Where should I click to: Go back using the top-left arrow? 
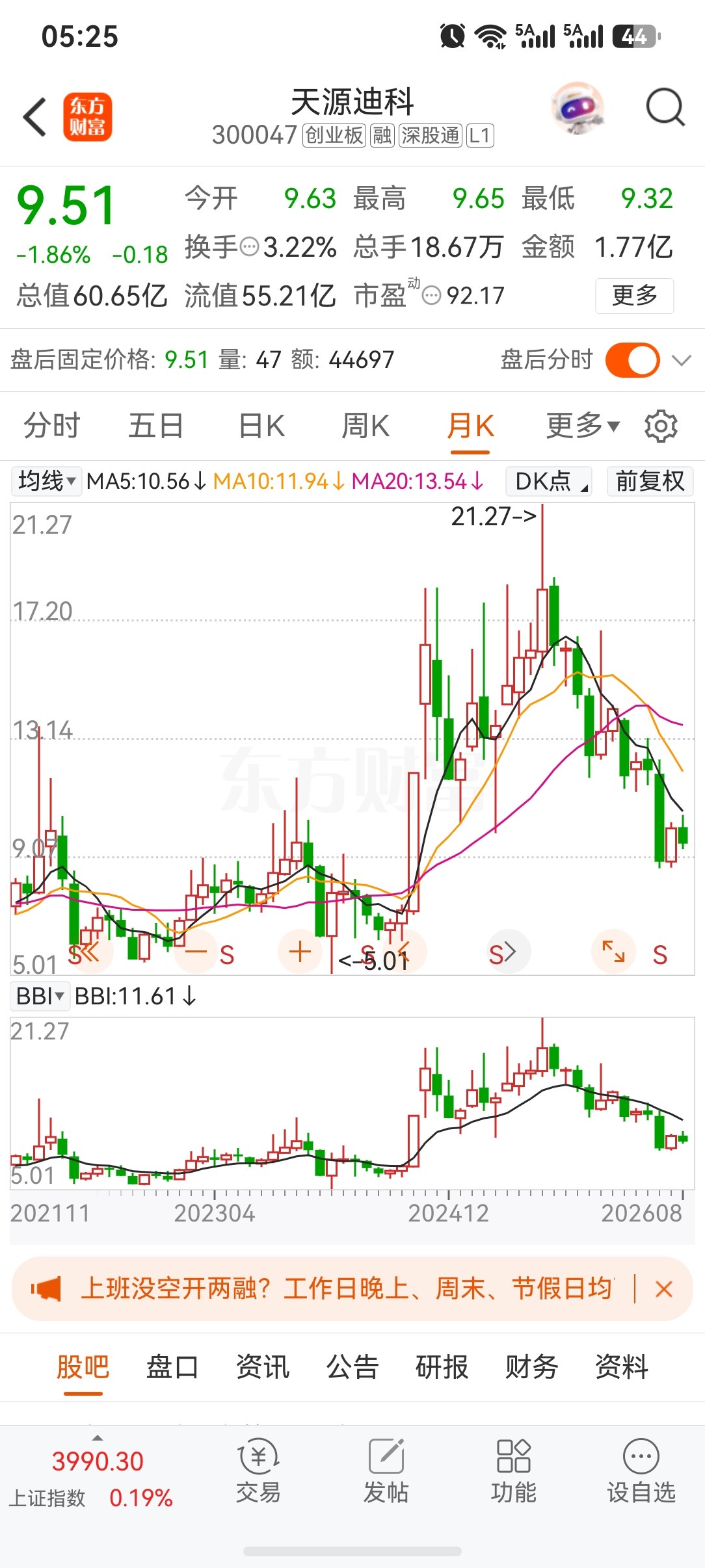pyautogui.click(x=35, y=117)
